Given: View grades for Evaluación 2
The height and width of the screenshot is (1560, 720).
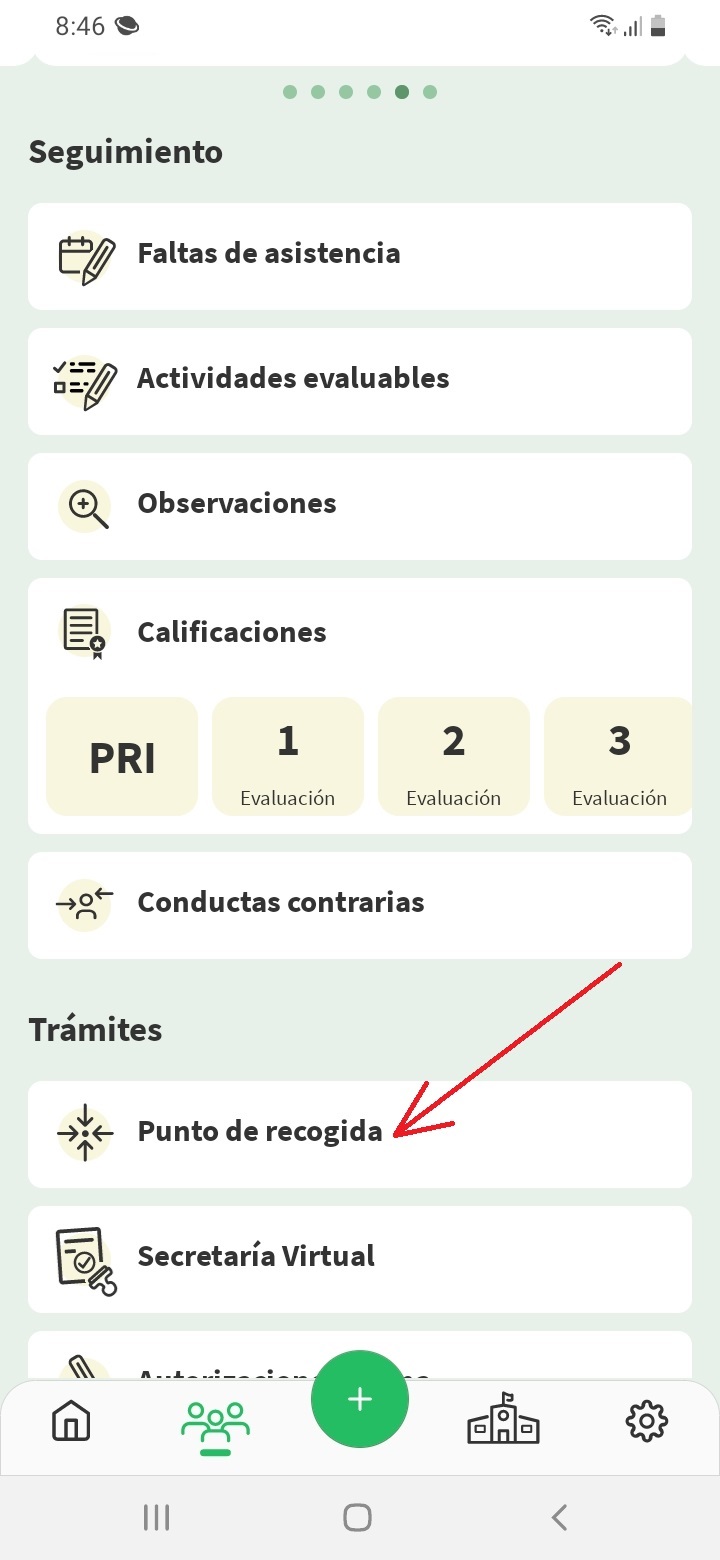Looking at the screenshot, I should (454, 757).
